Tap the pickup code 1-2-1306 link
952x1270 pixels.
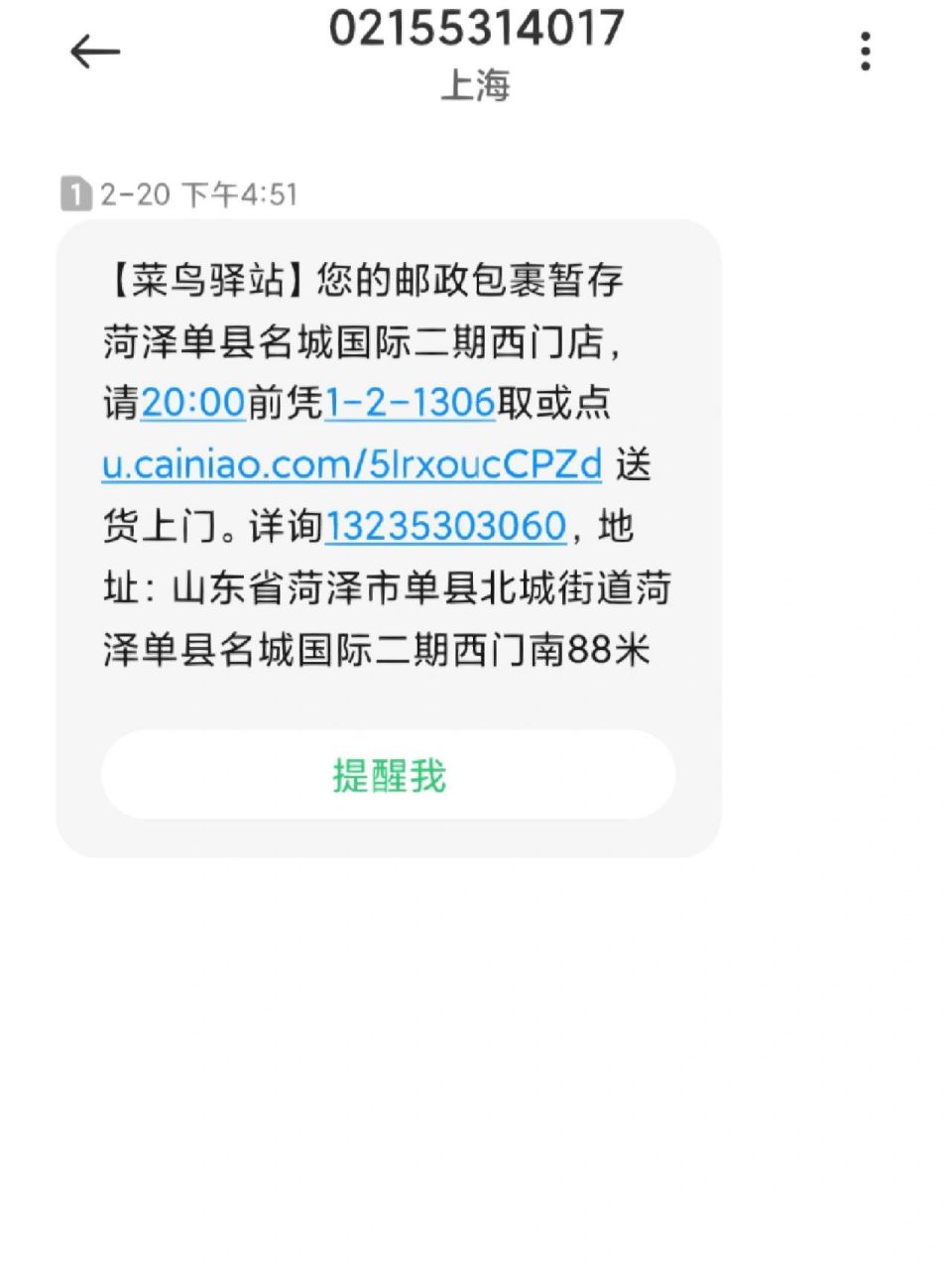click(410, 402)
